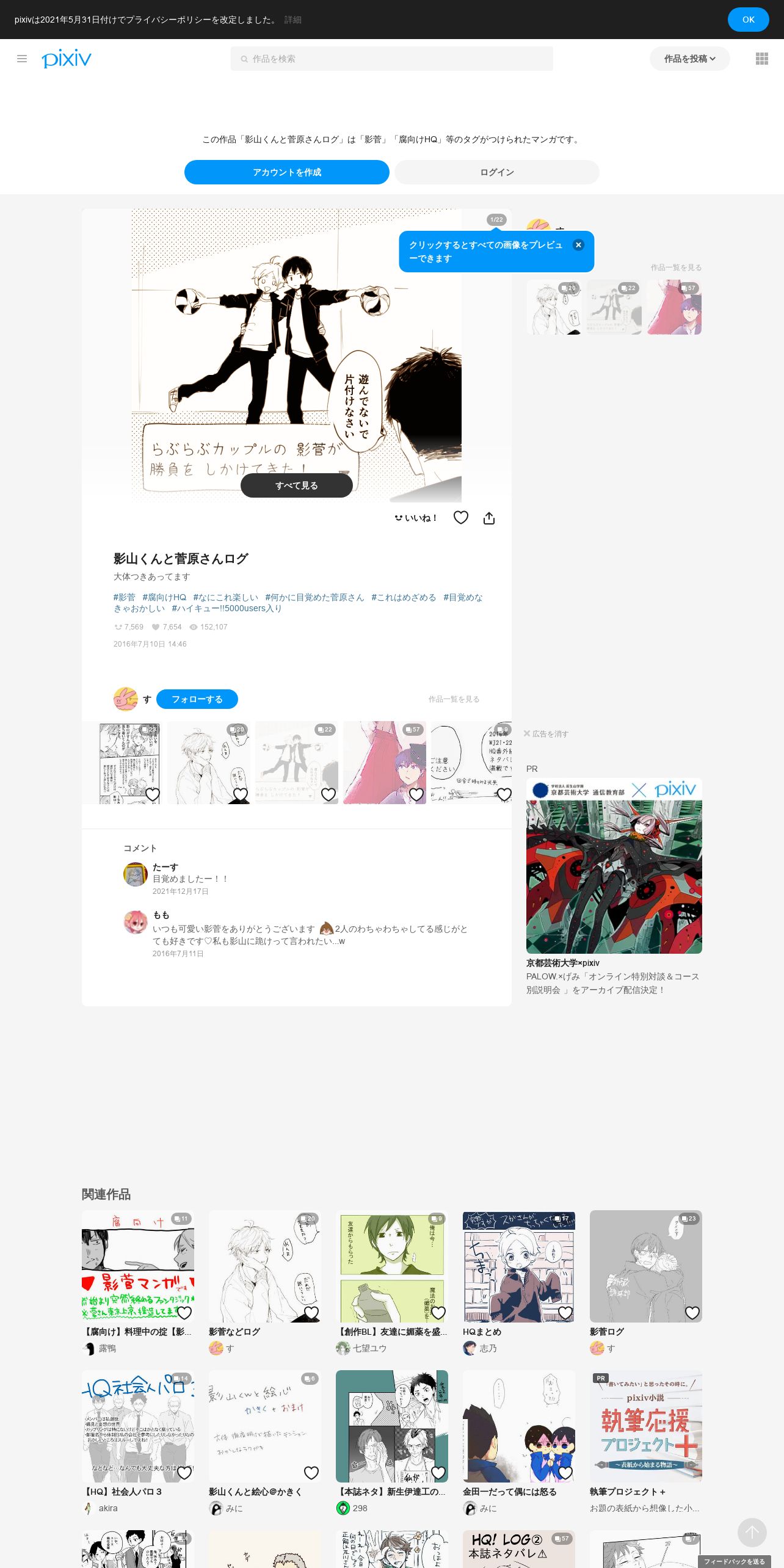This screenshot has height=1568, width=784.
Task: Like the 【HQ】社会人パロ３ thumbnail
Action: 184,1473
